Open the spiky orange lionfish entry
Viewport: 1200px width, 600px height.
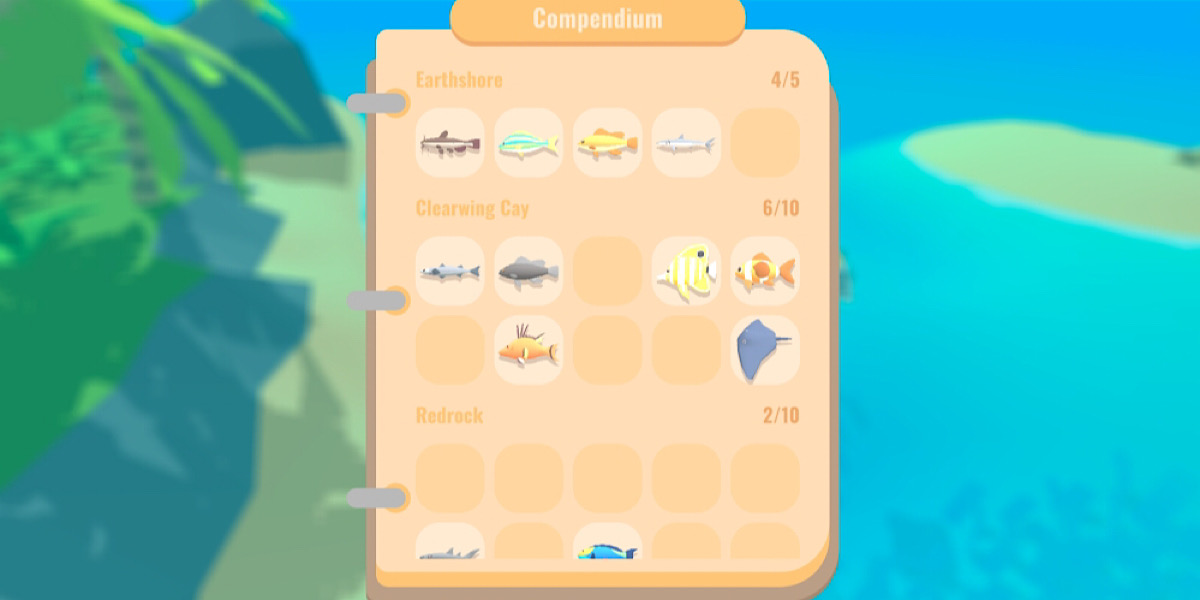tap(528, 350)
